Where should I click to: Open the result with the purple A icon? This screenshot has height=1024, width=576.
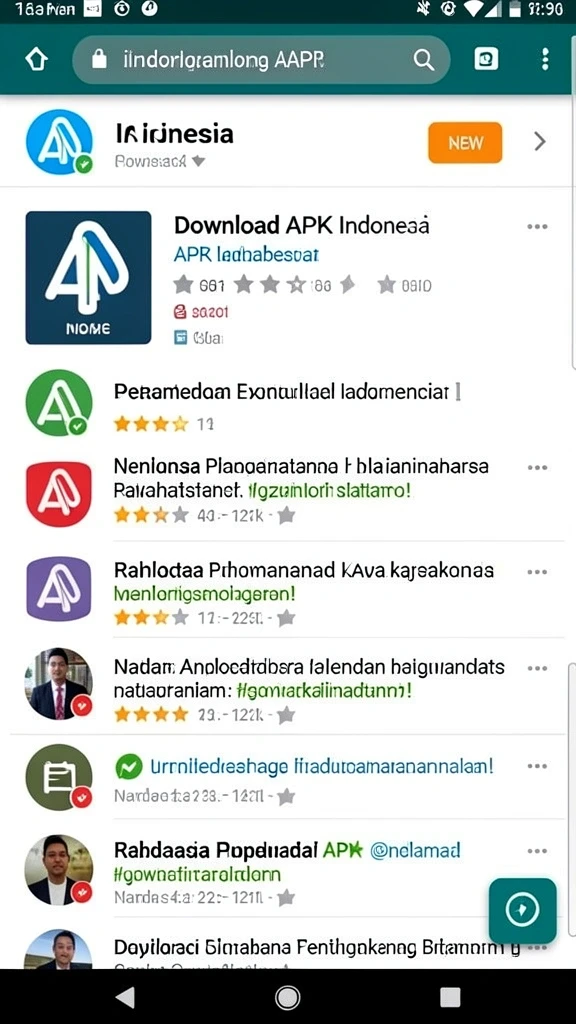[287, 589]
